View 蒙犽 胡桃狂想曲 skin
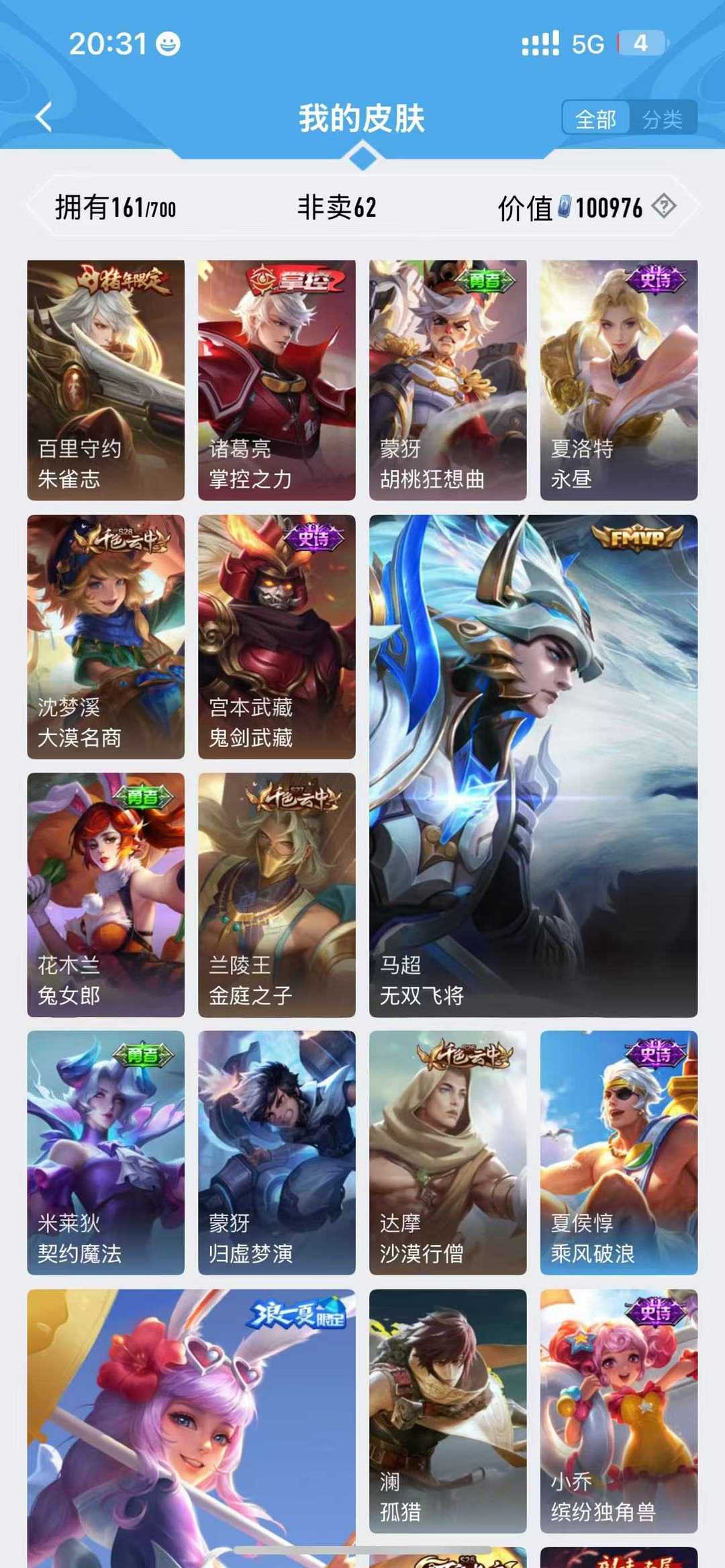 pyautogui.click(x=448, y=380)
